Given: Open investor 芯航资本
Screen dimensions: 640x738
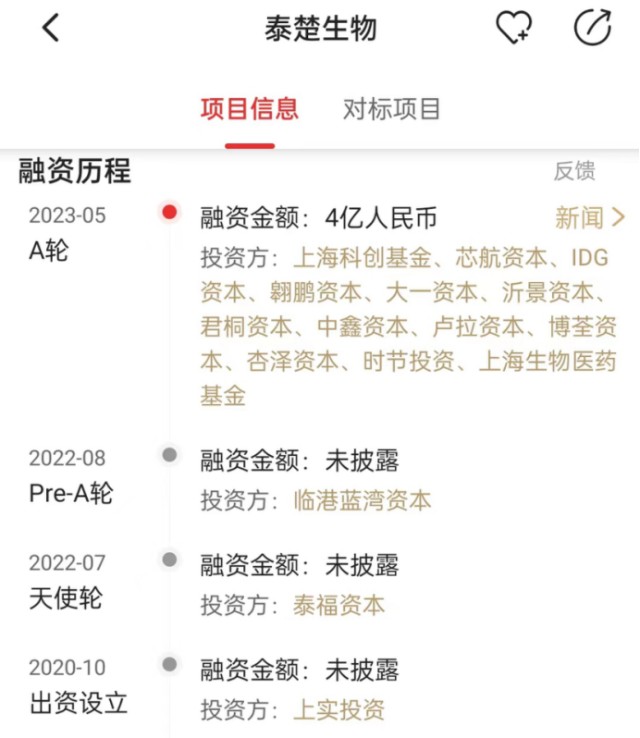Looking at the screenshot, I should [501, 258].
